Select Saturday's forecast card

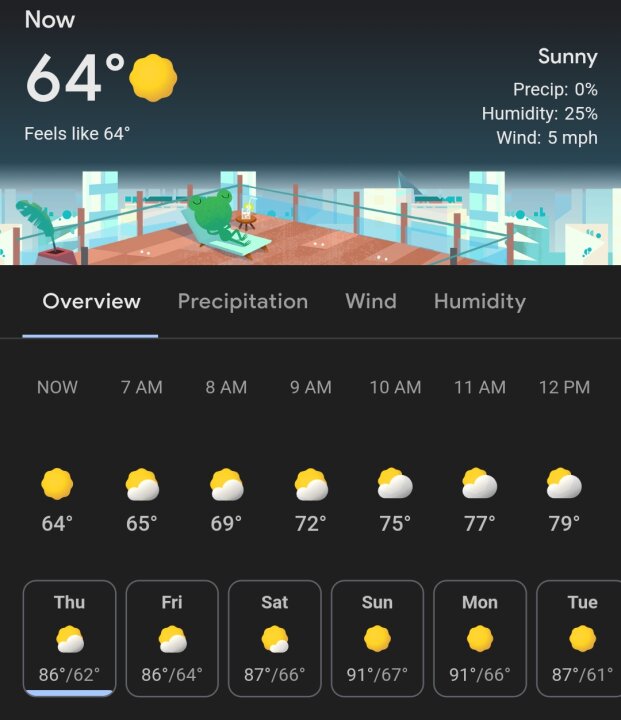[x=274, y=638]
